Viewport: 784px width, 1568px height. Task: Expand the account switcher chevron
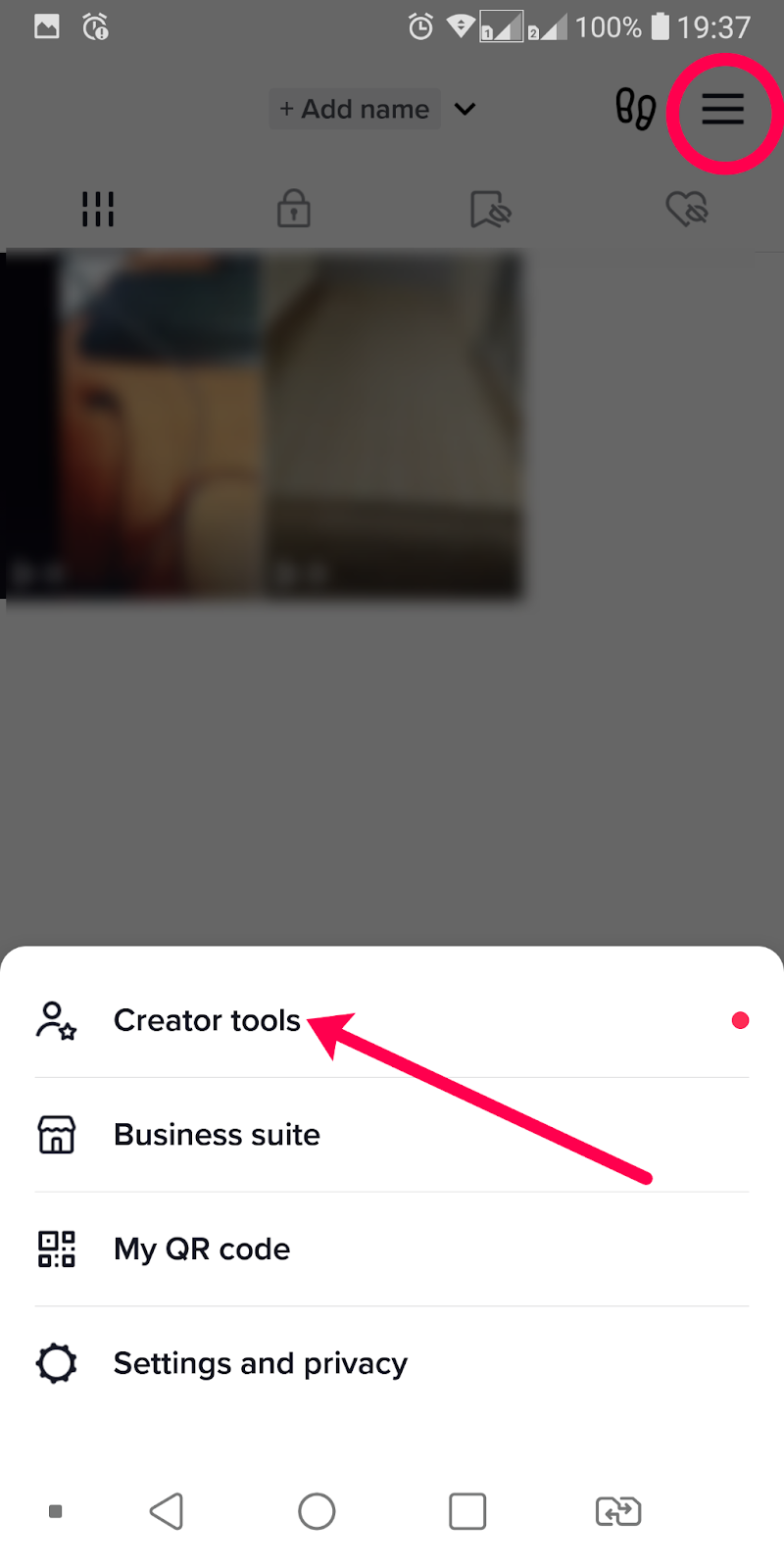click(465, 109)
